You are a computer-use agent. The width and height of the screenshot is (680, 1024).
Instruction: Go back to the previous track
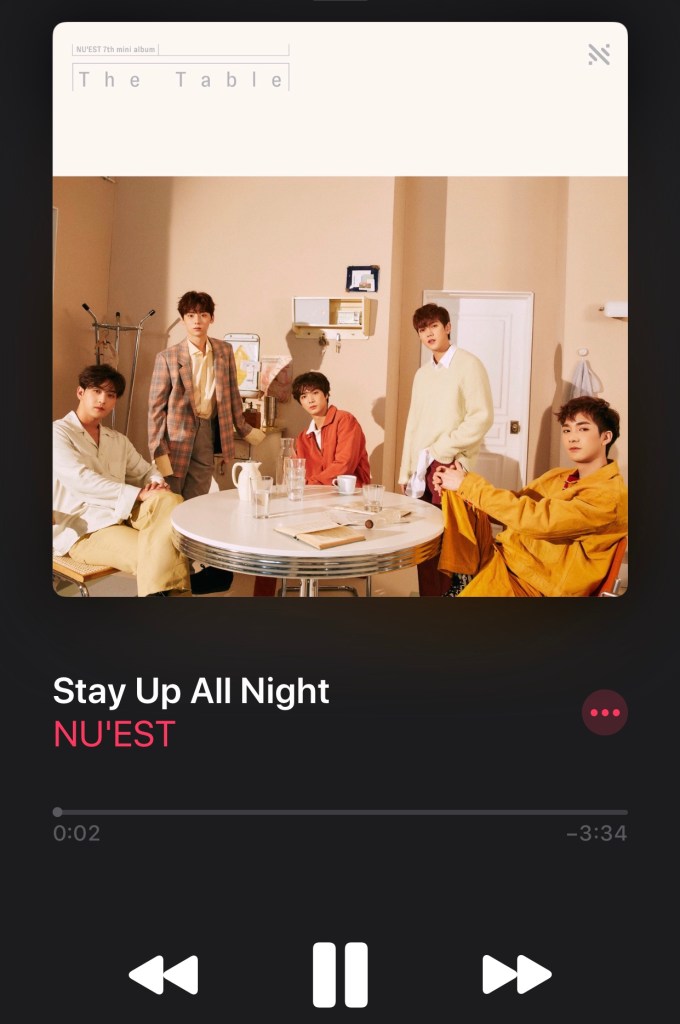(163, 974)
